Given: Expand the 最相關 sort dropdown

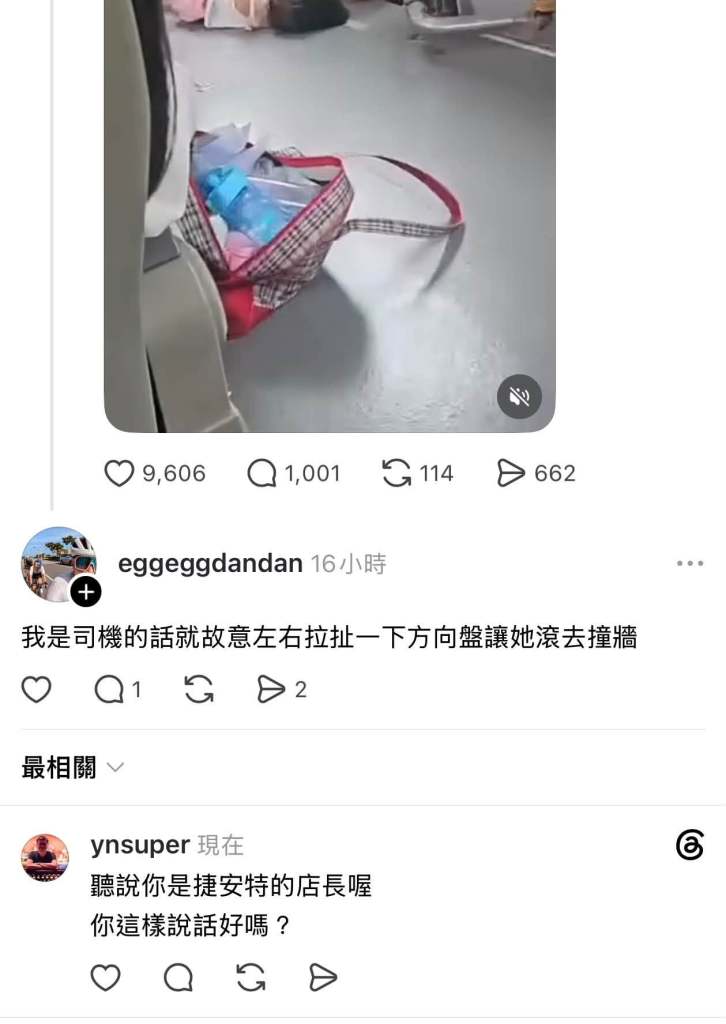Looking at the screenshot, I should coord(72,767).
